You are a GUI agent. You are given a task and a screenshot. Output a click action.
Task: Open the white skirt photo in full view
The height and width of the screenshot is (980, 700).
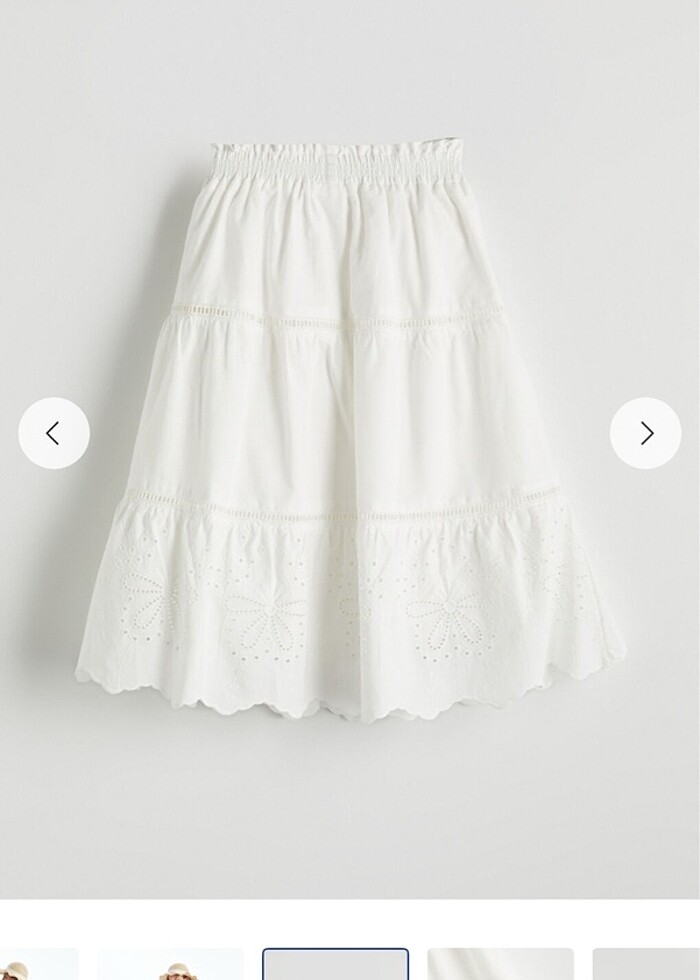350,430
